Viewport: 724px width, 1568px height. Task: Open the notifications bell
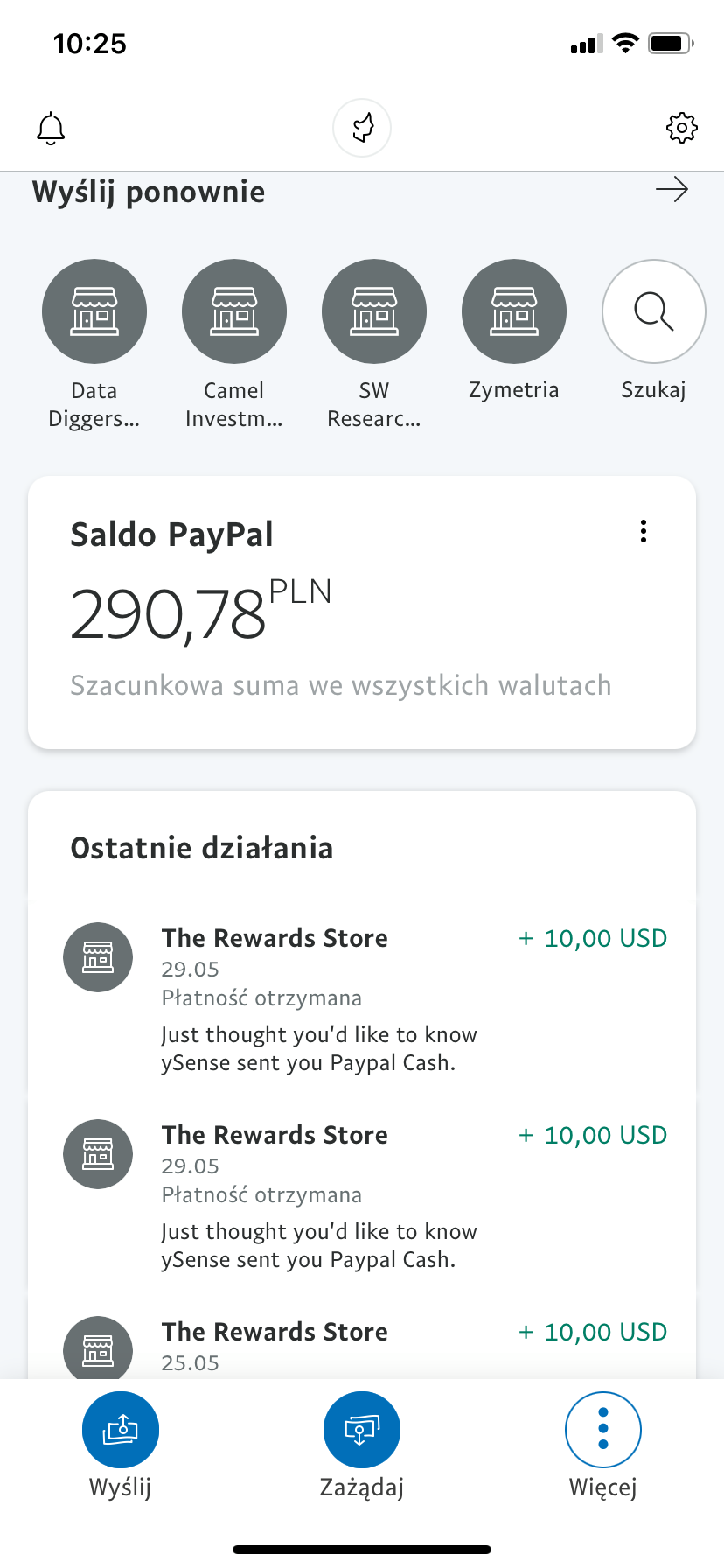click(x=51, y=128)
